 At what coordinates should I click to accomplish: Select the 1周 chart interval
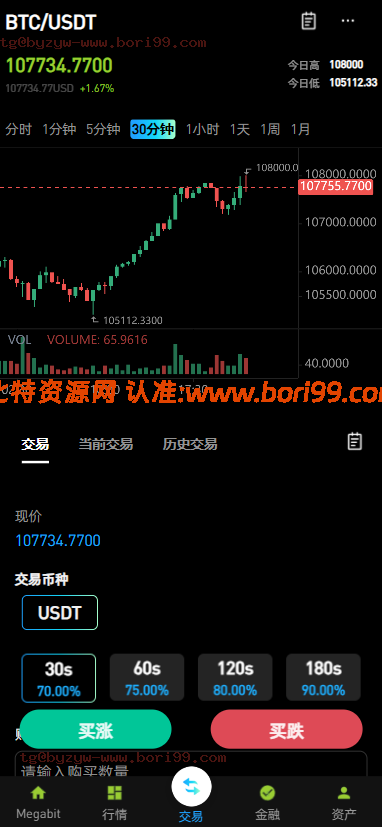tap(270, 129)
